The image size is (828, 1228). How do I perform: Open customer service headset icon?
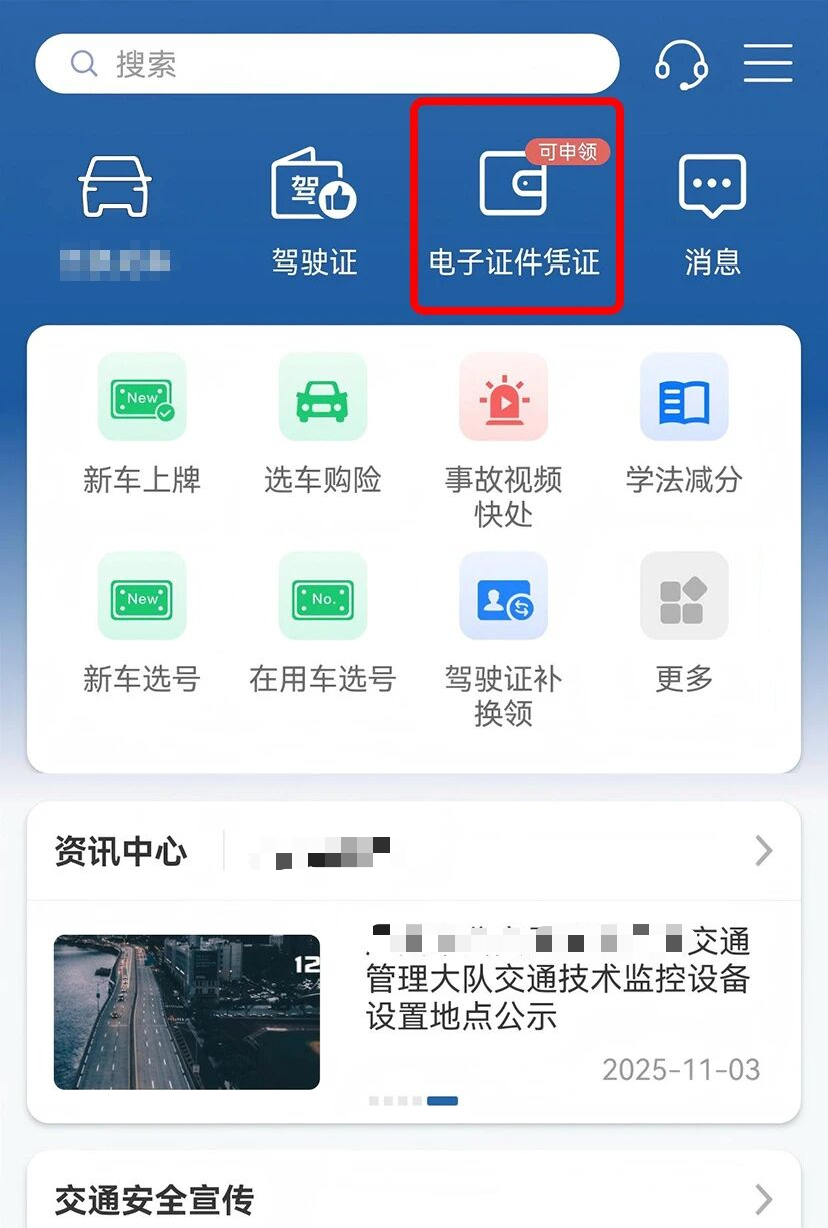pos(681,65)
